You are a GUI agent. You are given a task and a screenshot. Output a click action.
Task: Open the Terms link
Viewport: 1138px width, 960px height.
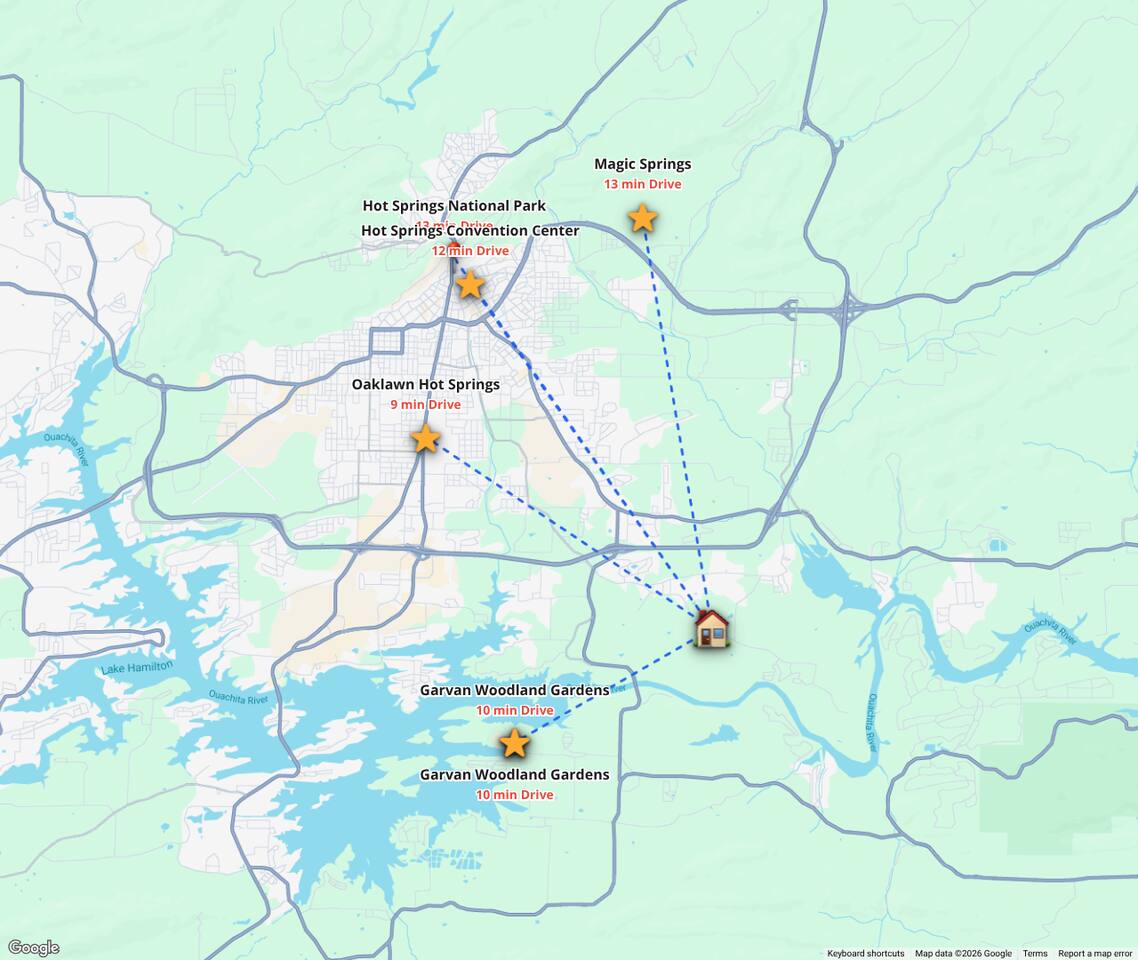point(1035,954)
